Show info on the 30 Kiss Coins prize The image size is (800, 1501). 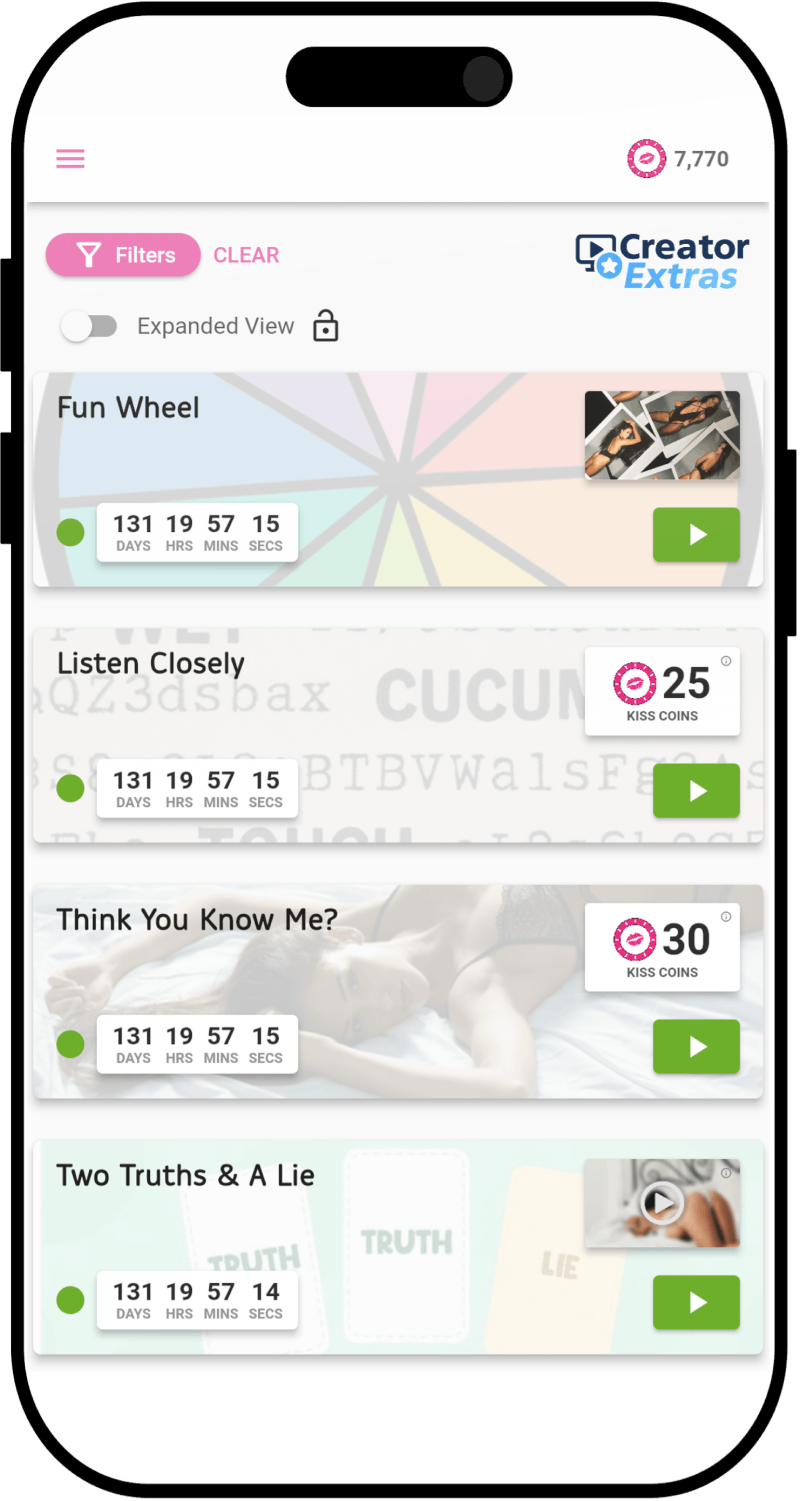tap(726, 917)
